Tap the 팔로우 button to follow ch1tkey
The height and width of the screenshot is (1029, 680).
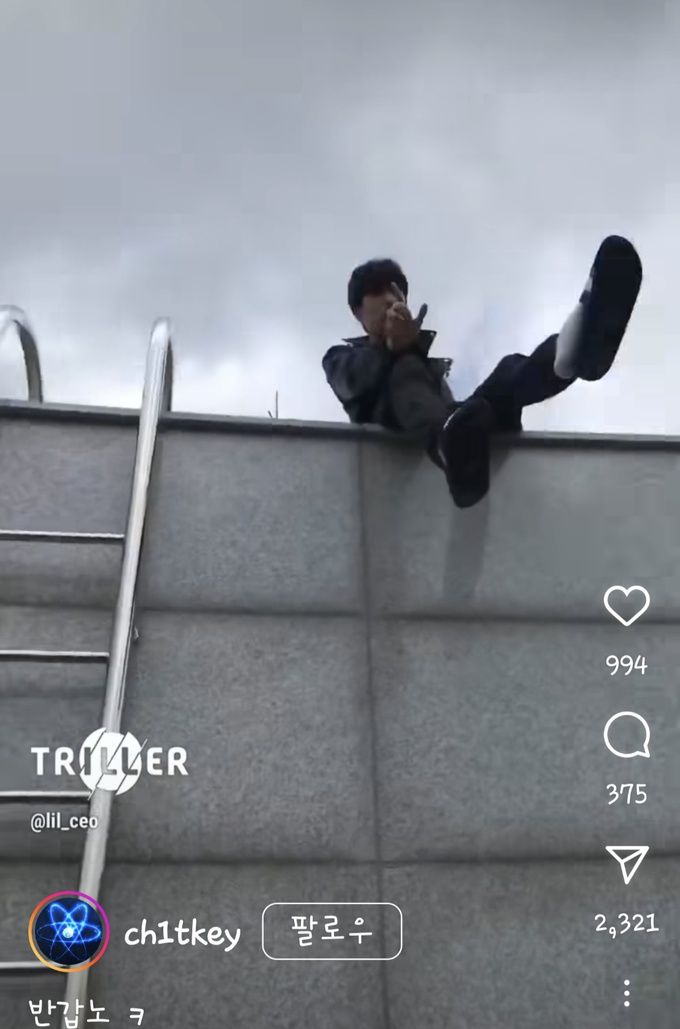[332, 931]
